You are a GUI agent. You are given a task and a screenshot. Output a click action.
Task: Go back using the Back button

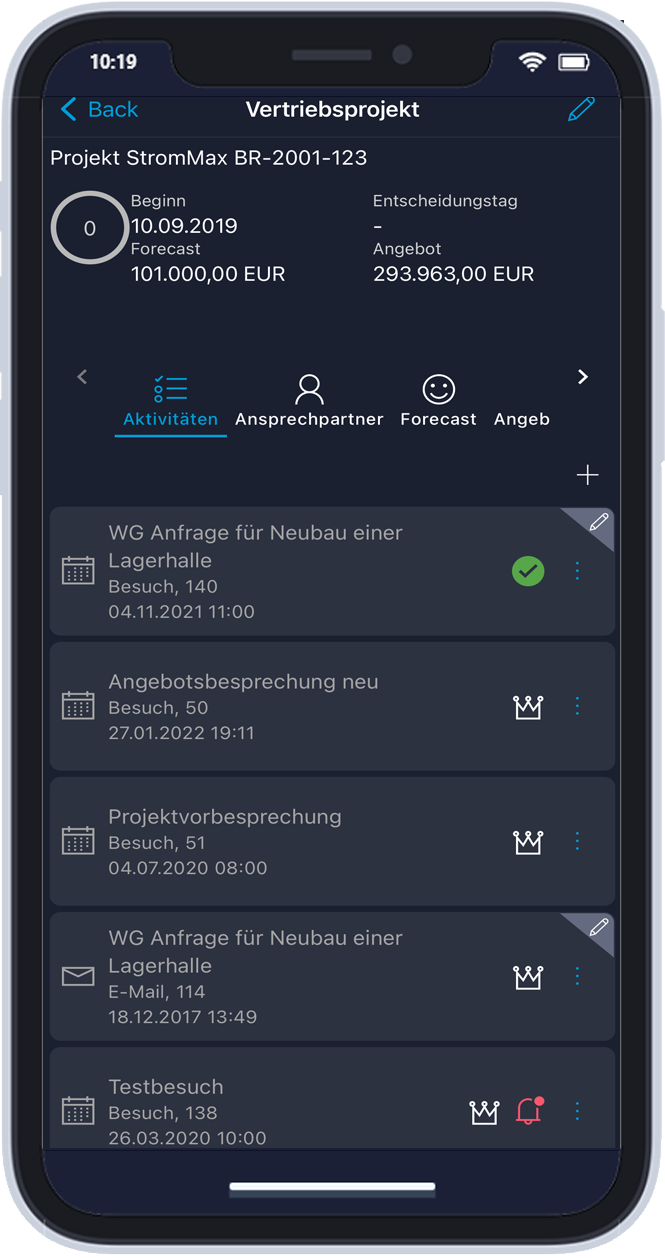[99, 110]
